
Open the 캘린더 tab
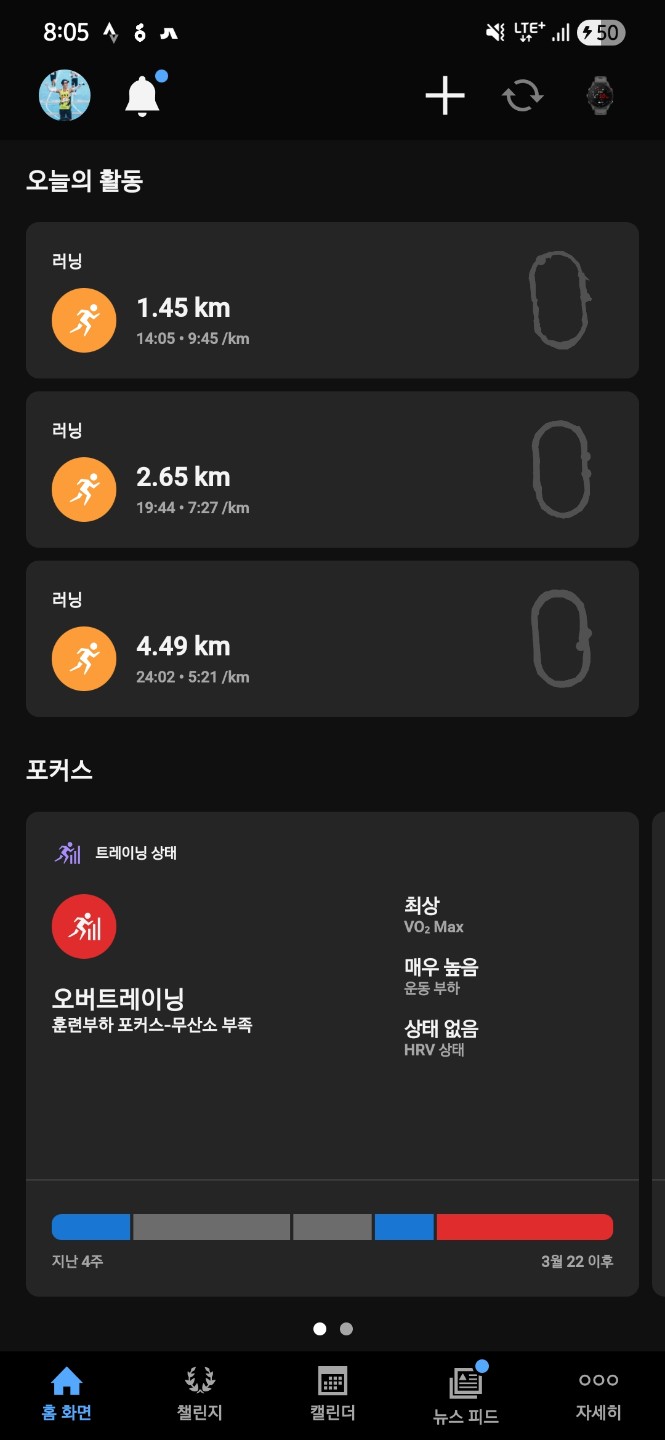click(x=332, y=1394)
